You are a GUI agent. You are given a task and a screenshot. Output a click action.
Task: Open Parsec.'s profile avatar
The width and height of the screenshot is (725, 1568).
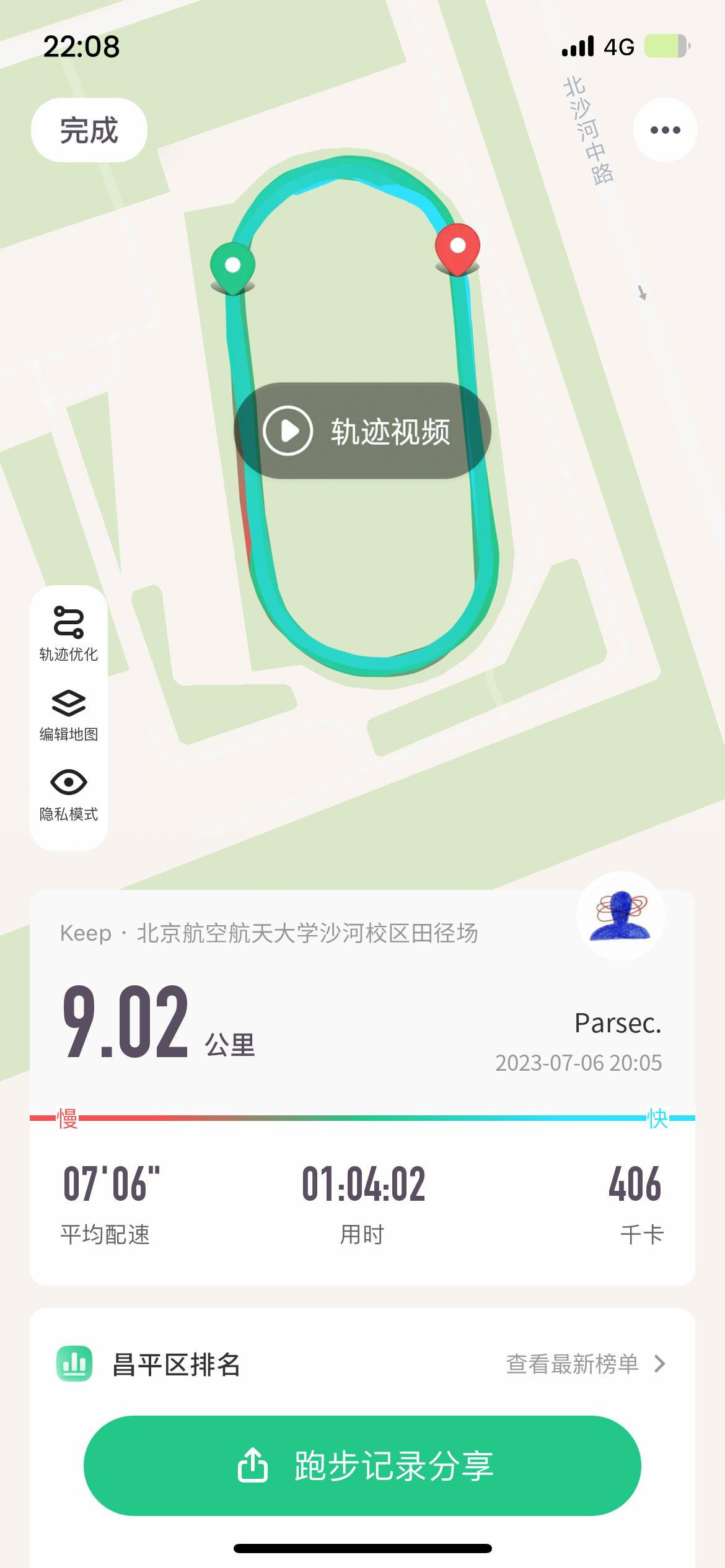[x=620, y=916]
